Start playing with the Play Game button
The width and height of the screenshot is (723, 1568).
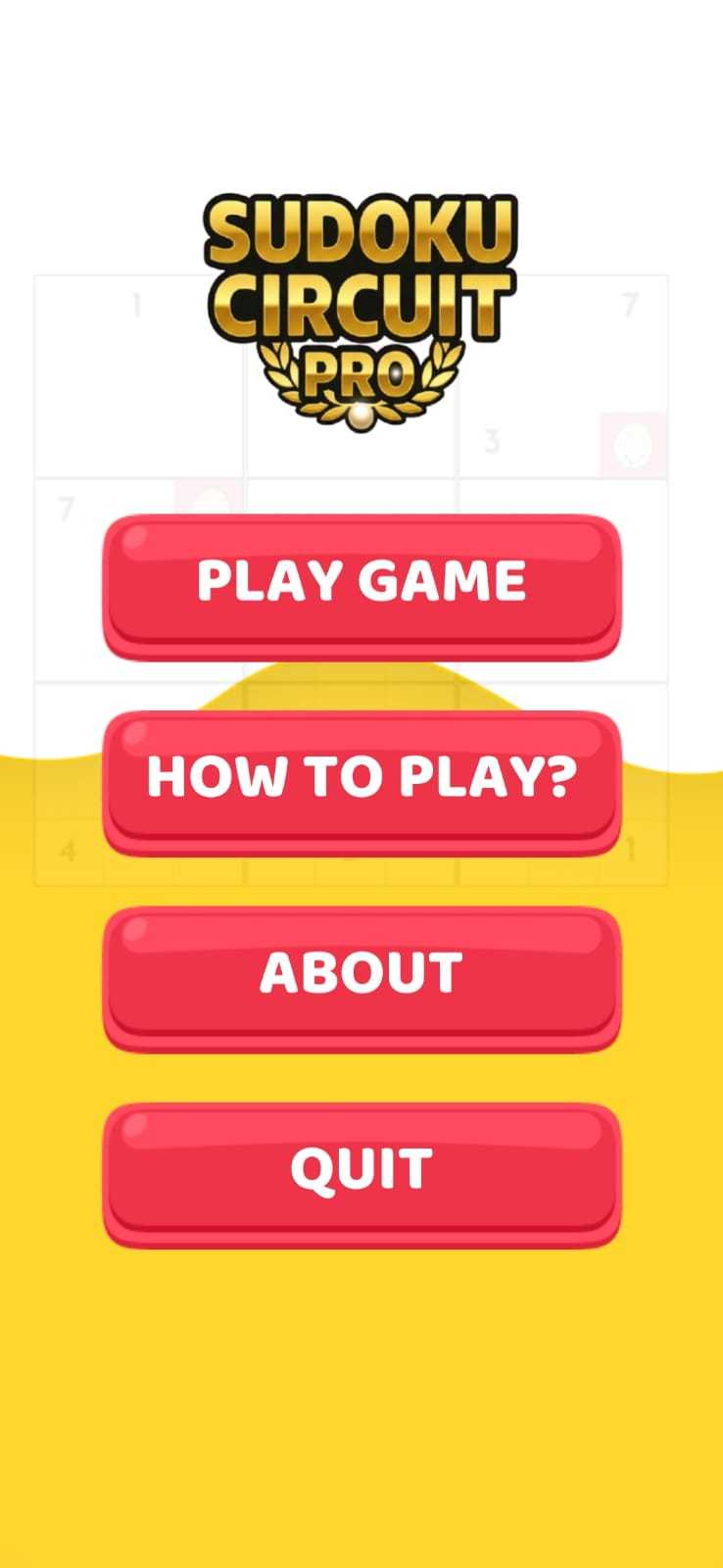(x=361, y=584)
